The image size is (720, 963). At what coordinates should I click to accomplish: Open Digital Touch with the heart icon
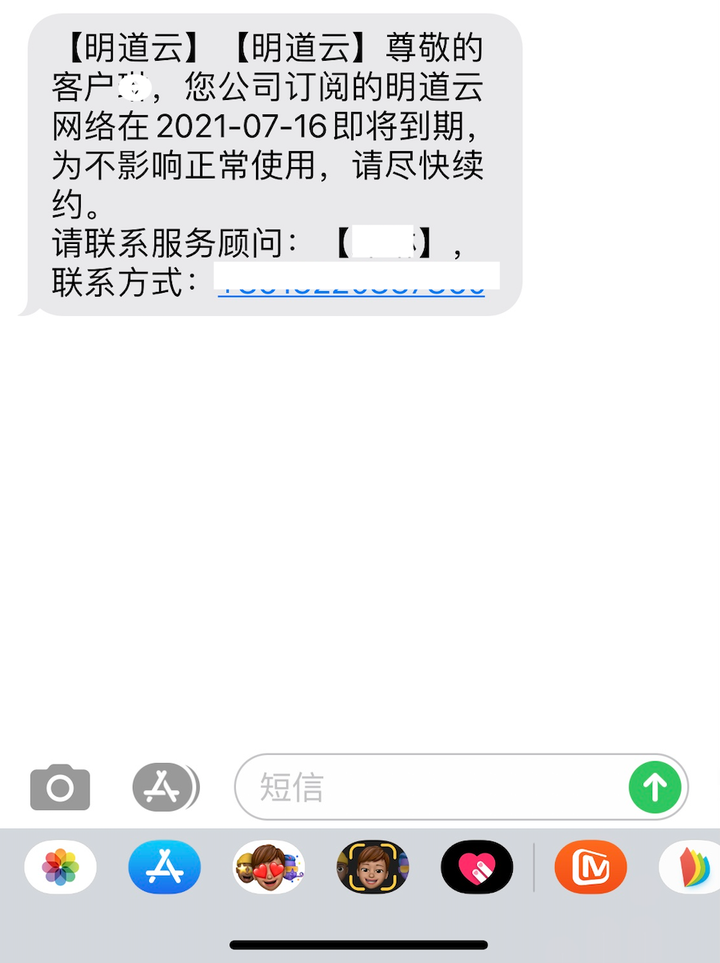[x=477, y=867]
